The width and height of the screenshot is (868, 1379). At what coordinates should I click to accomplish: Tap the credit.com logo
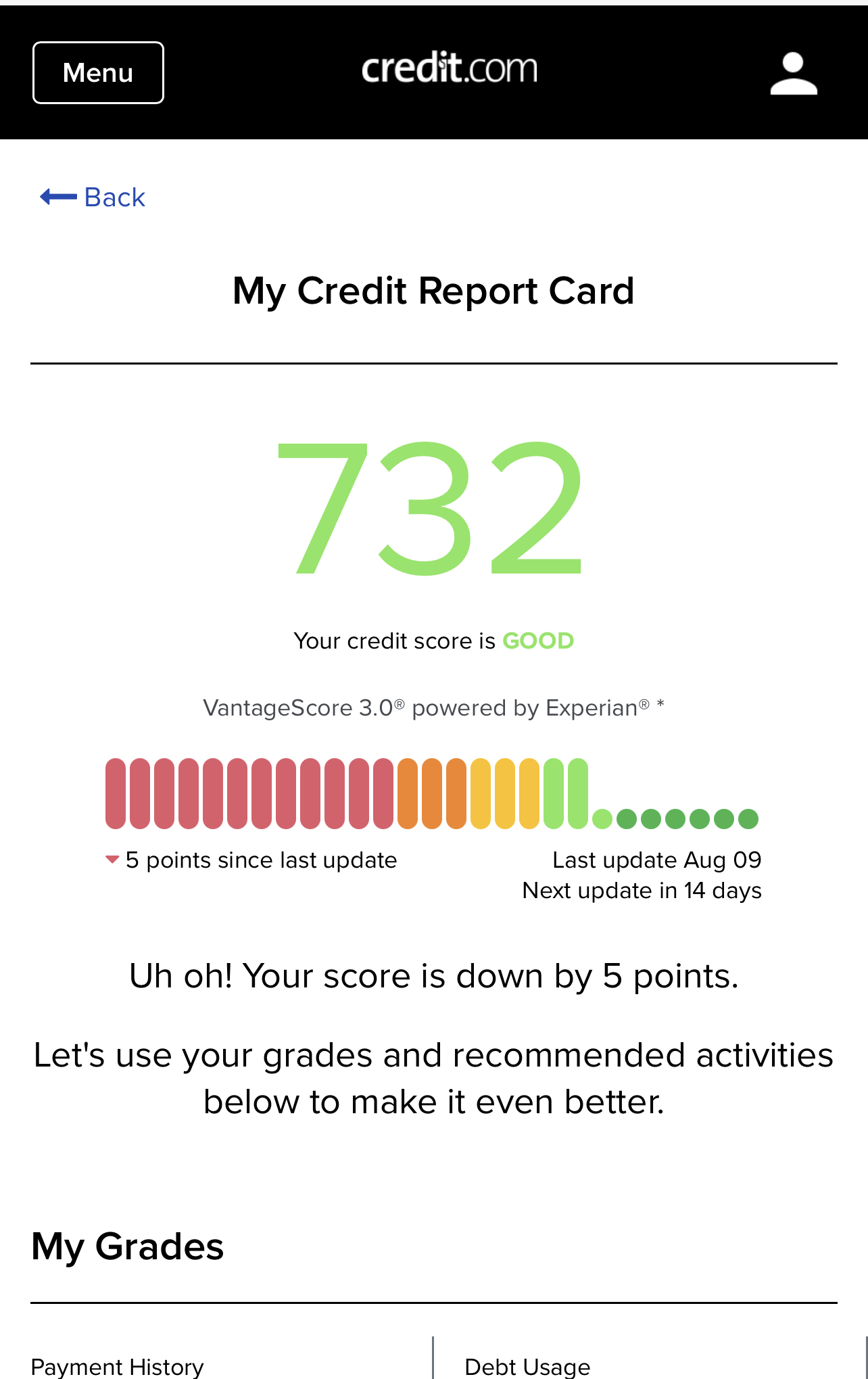450,68
